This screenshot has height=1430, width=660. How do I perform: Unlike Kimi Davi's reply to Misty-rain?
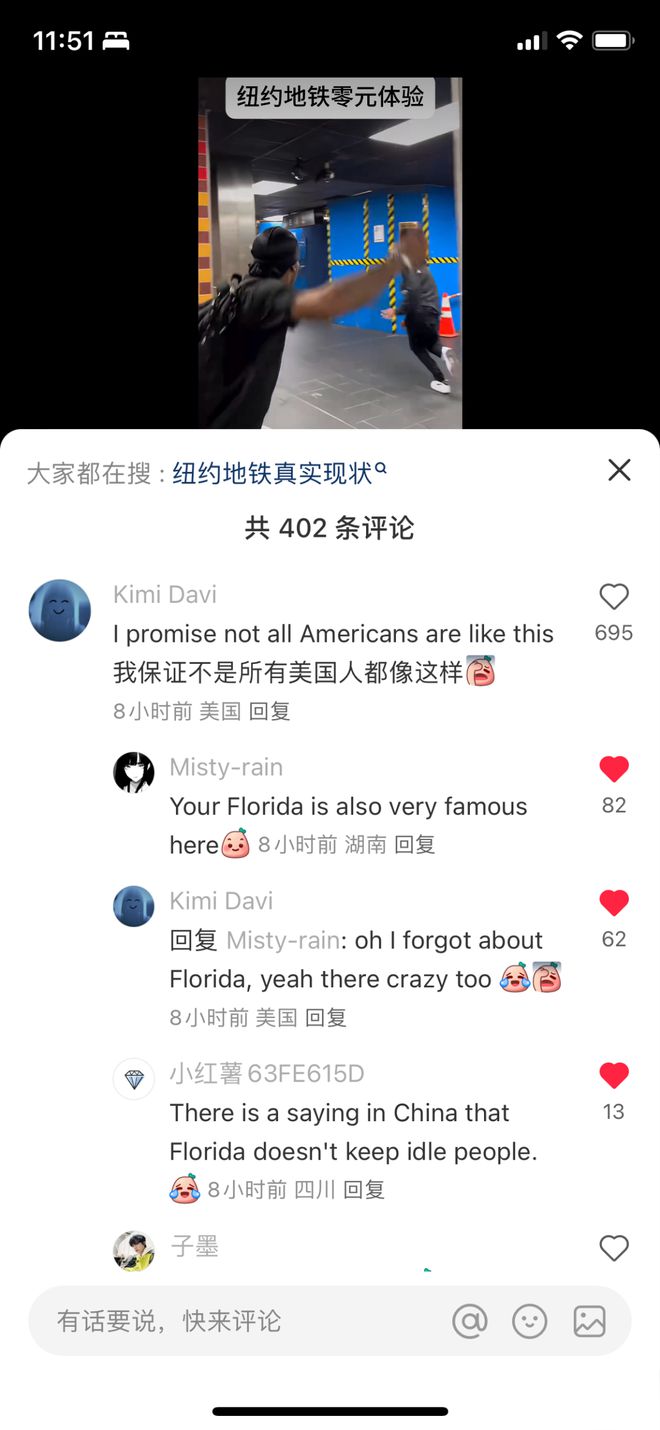pyautogui.click(x=613, y=903)
